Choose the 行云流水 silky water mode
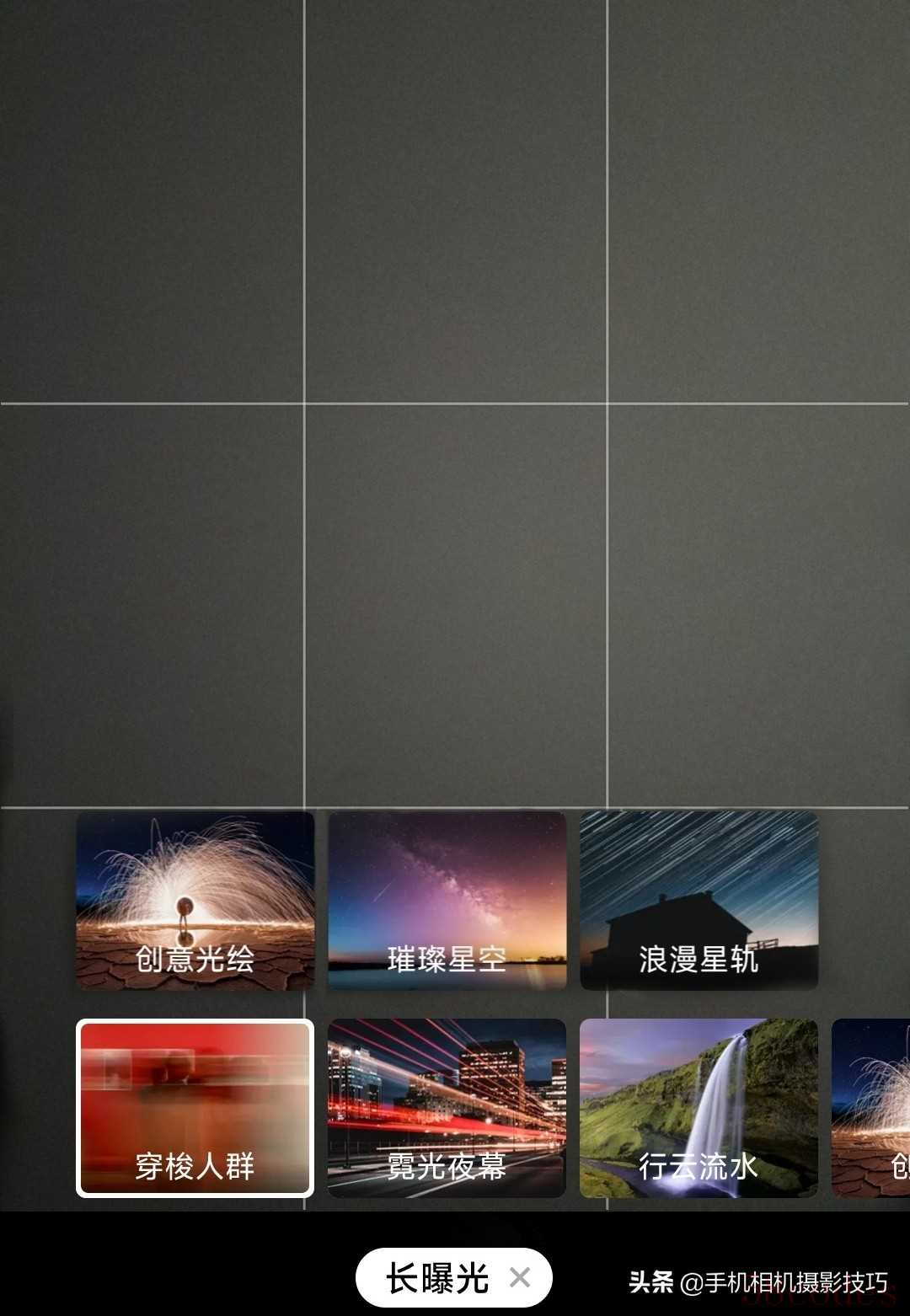This screenshot has width=910, height=1316. point(699,1108)
